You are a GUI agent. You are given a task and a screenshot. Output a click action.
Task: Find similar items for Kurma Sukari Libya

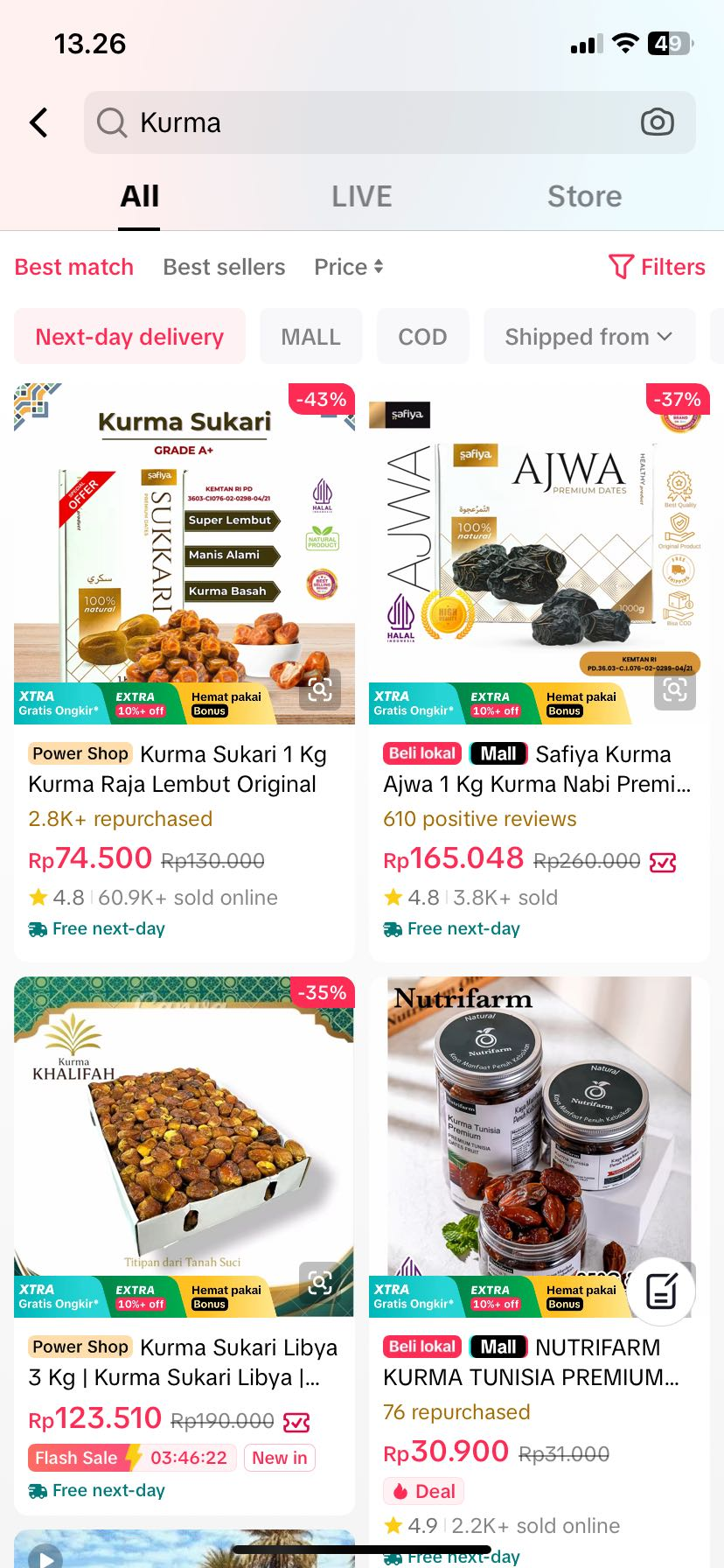tap(320, 1284)
